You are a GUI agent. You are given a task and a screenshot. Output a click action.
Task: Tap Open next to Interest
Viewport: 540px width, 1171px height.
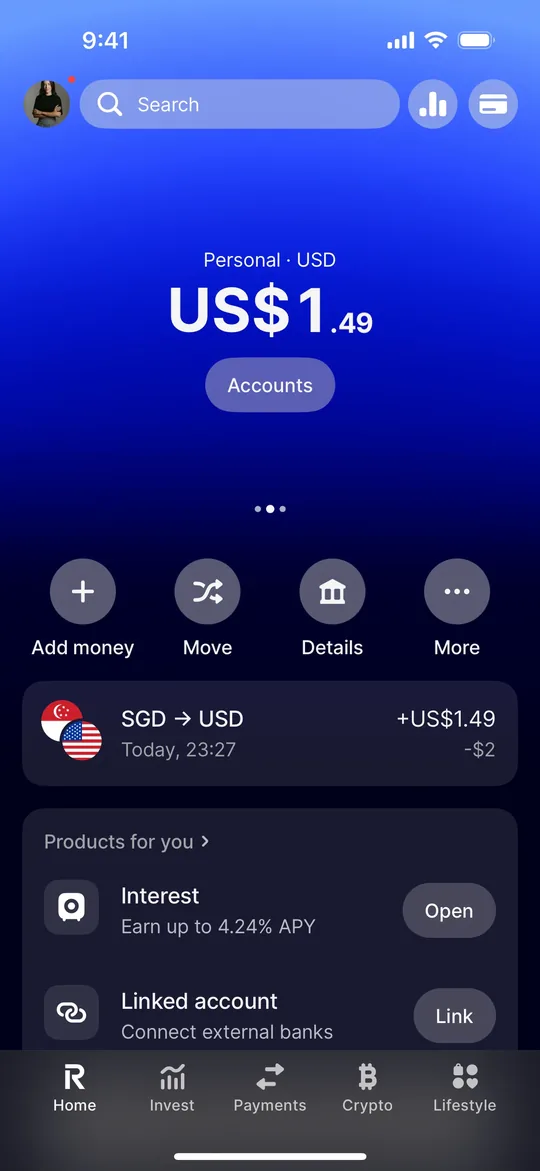pos(449,910)
